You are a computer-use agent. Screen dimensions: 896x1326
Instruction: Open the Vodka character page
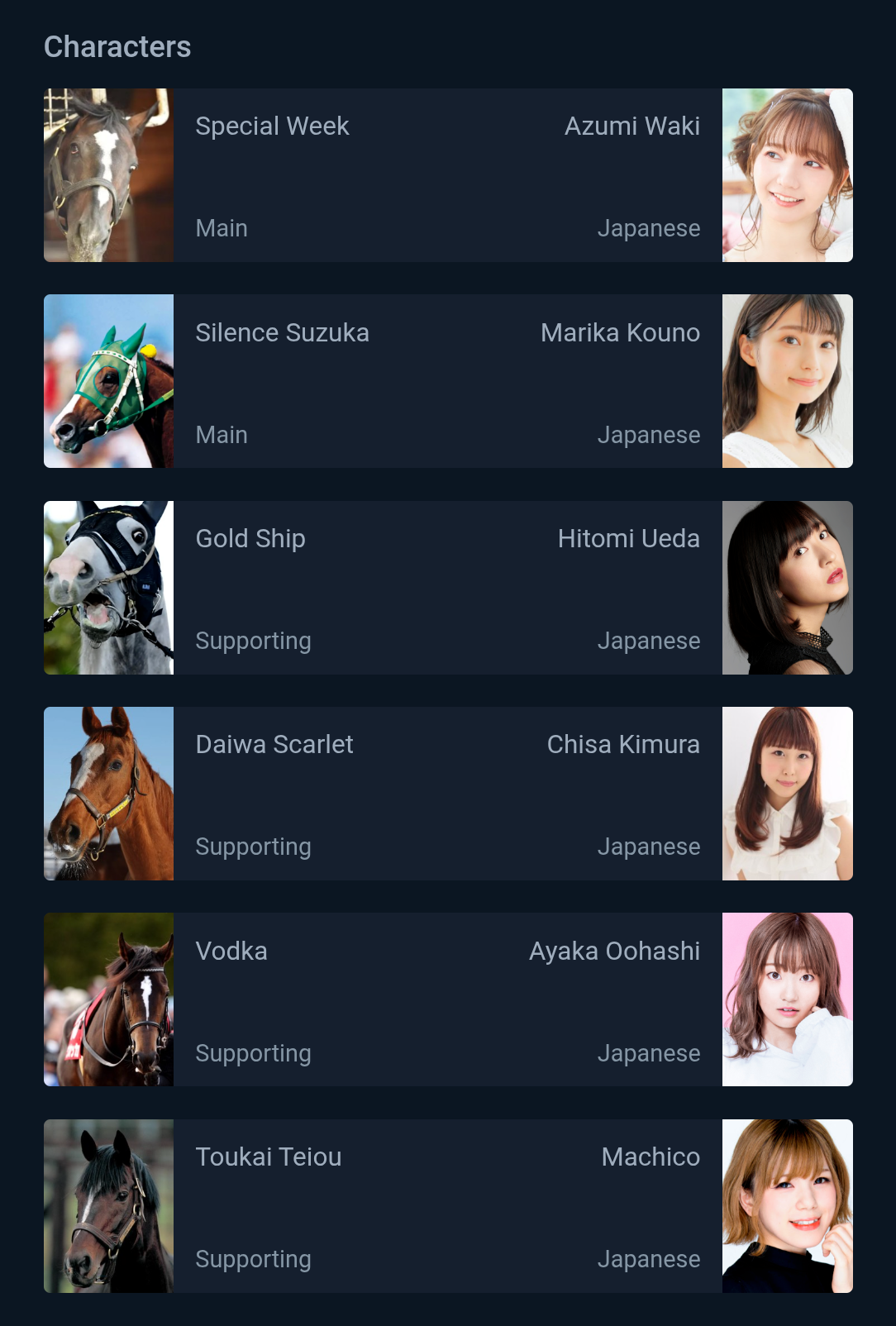[231, 952]
